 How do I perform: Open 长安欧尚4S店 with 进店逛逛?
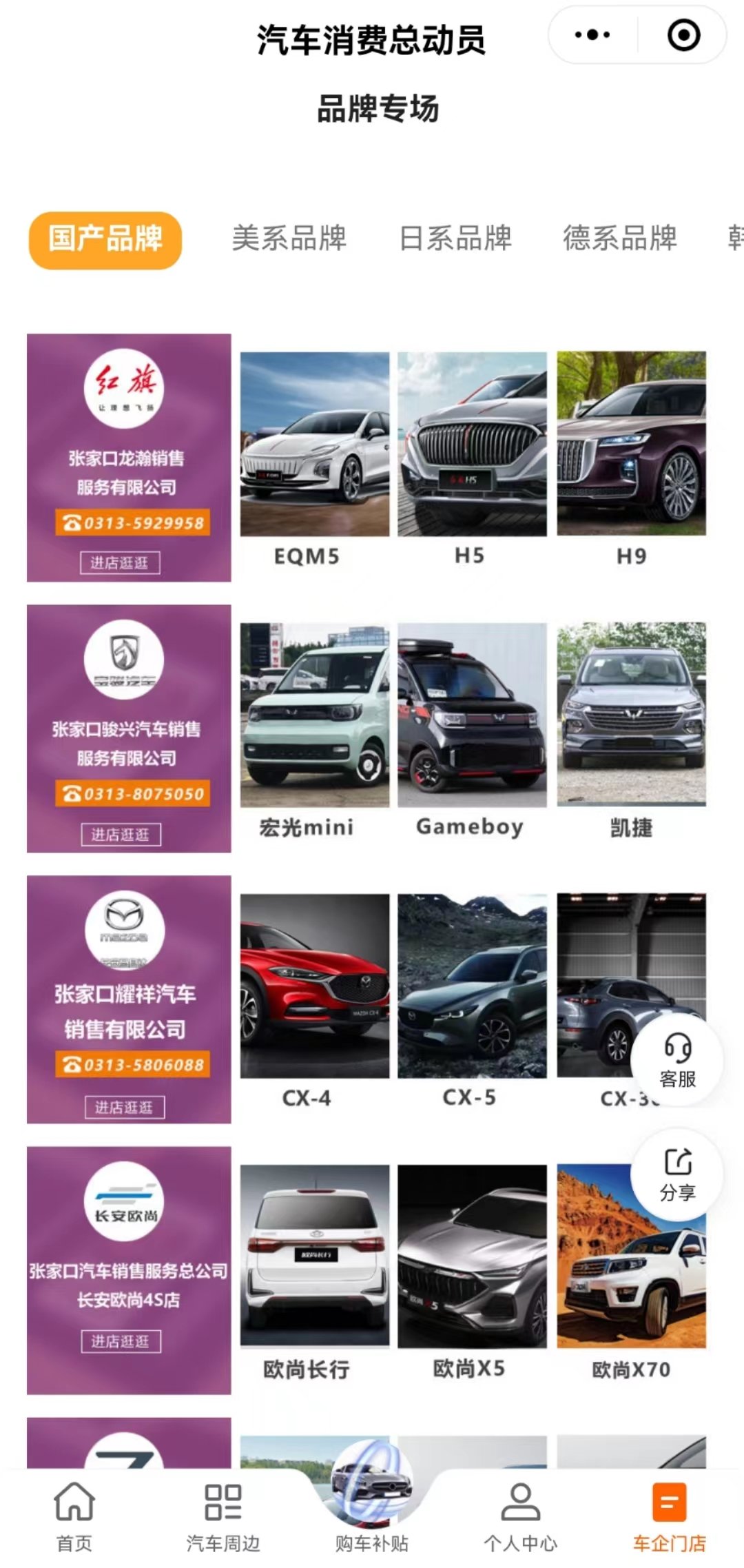pyautogui.click(x=121, y=1341)
